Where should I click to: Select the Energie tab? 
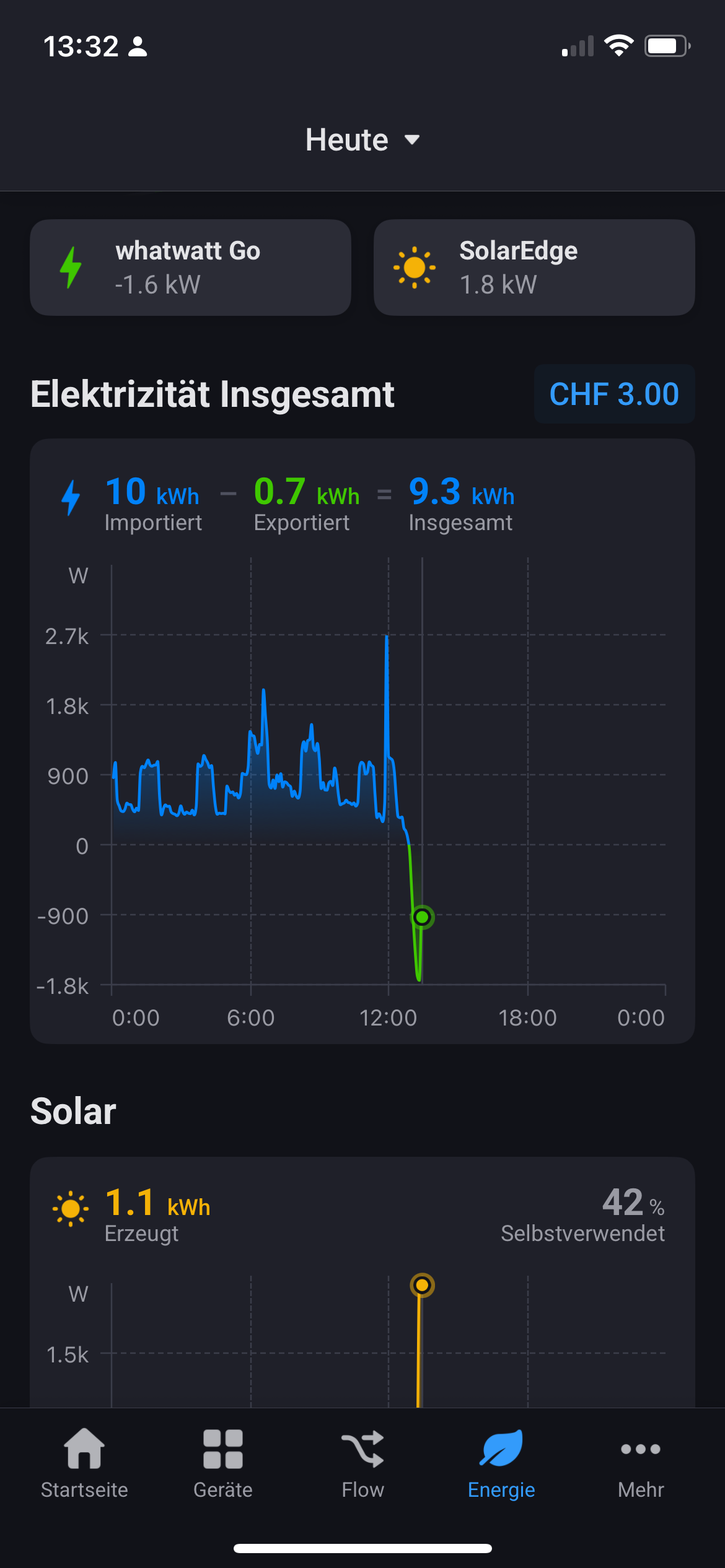click(x=501, y=1463)
